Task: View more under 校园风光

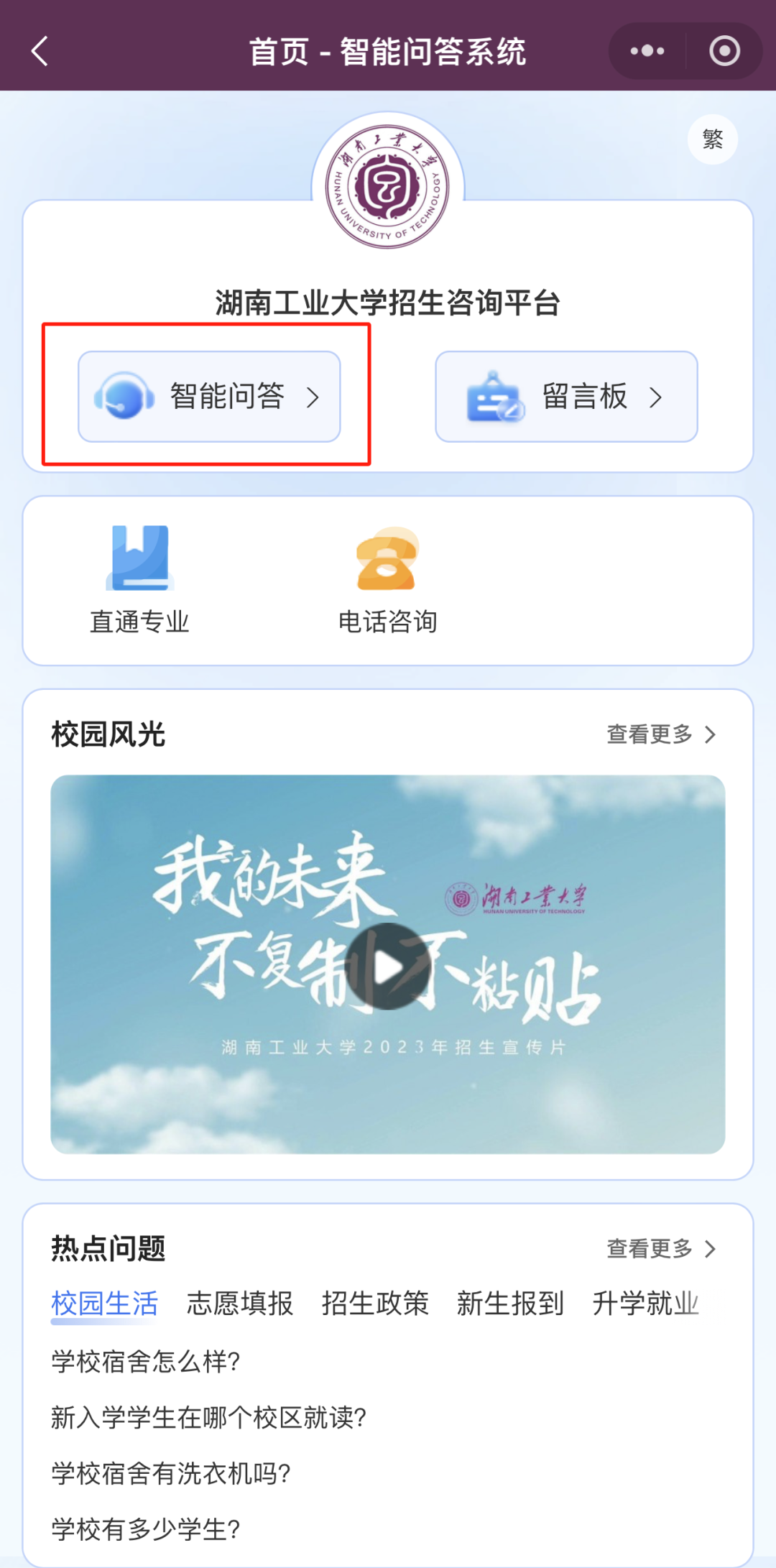Action: pyautogui.click(x=661, y=734)
